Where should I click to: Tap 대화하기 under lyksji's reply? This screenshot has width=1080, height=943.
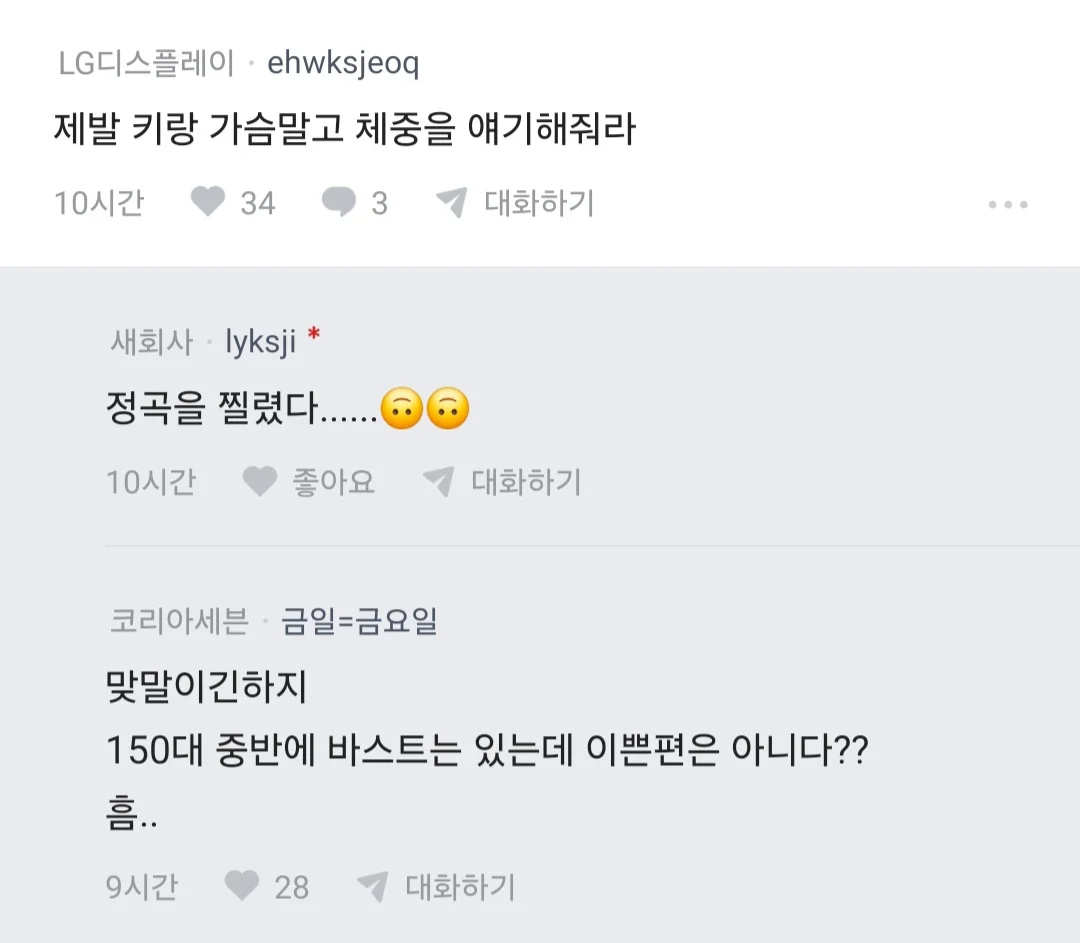502,482
